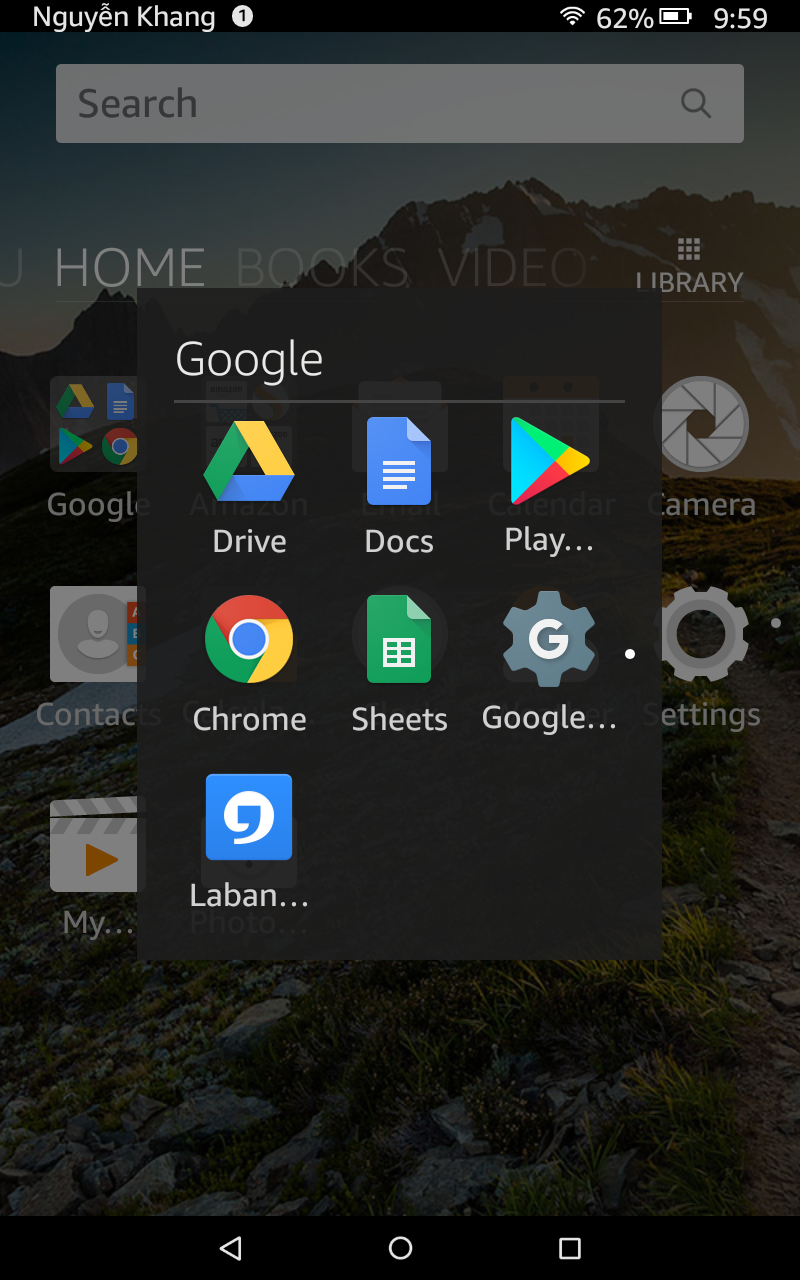
Task: Go back with the navigation bar
Action: 231,1247
